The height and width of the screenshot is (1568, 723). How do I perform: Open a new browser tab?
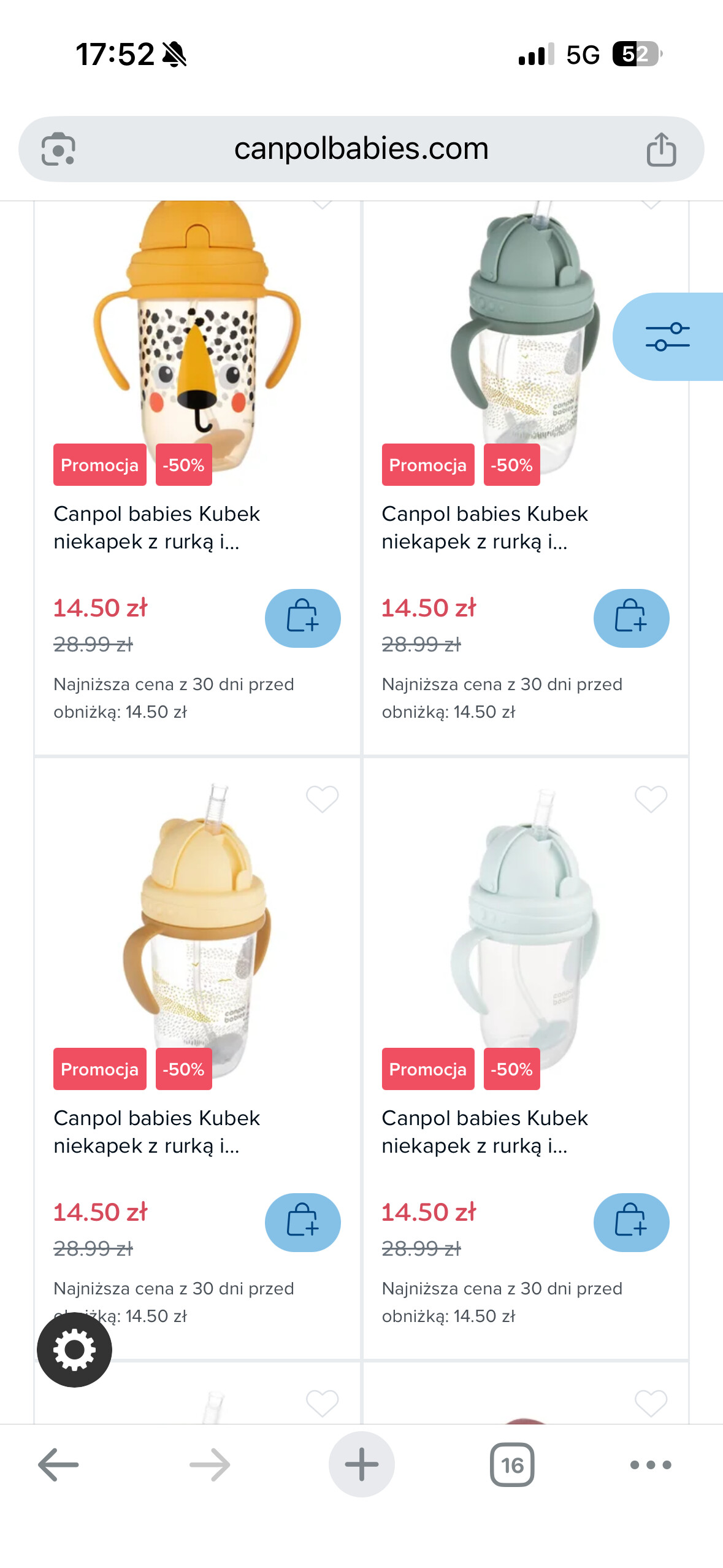(361, 1464)
